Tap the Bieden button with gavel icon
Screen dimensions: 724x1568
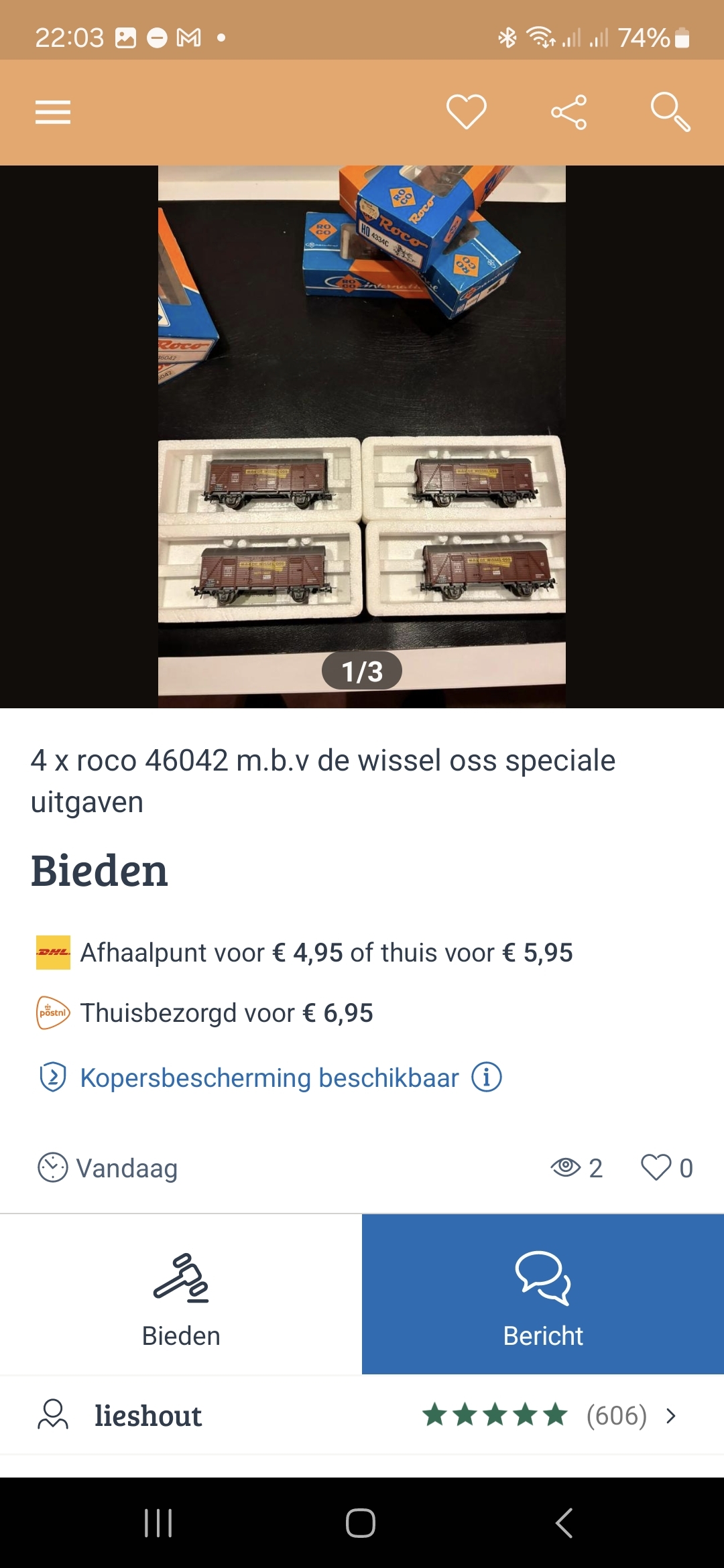coord(181,1295)
